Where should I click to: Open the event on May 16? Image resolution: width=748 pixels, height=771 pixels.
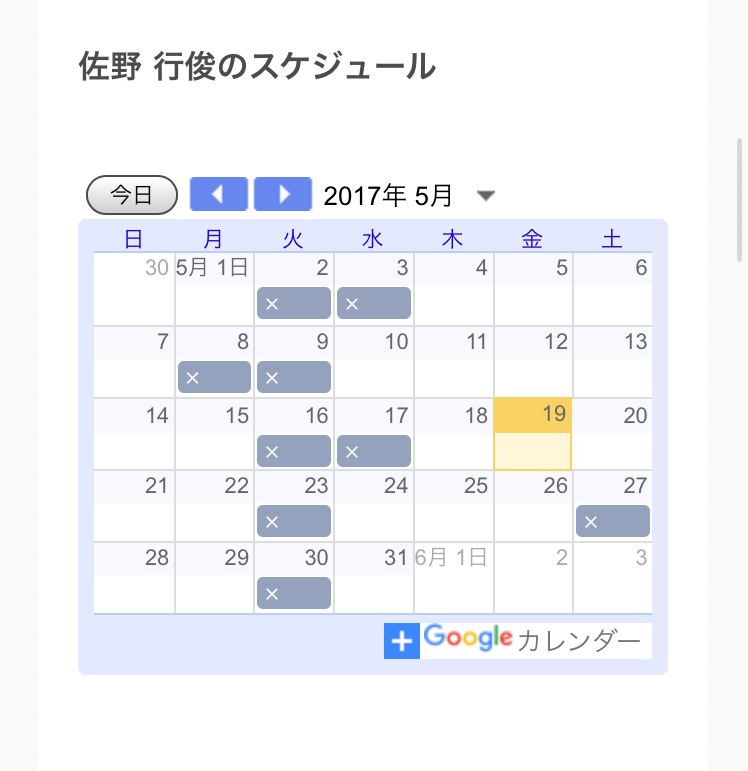click(294, 451)
